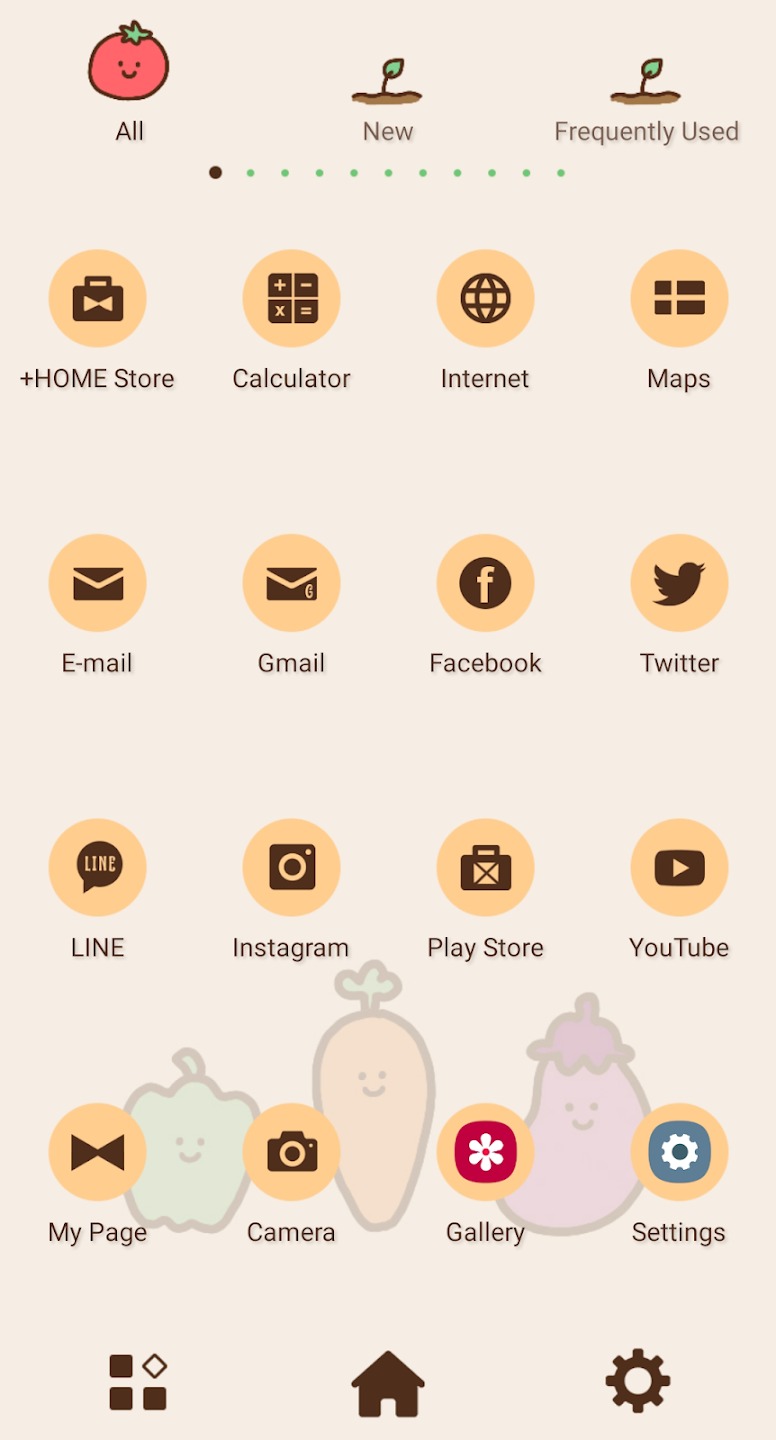This screenshot has width=776, height=1440.
Task: Launch YouTube
Action: click(679, 867)
